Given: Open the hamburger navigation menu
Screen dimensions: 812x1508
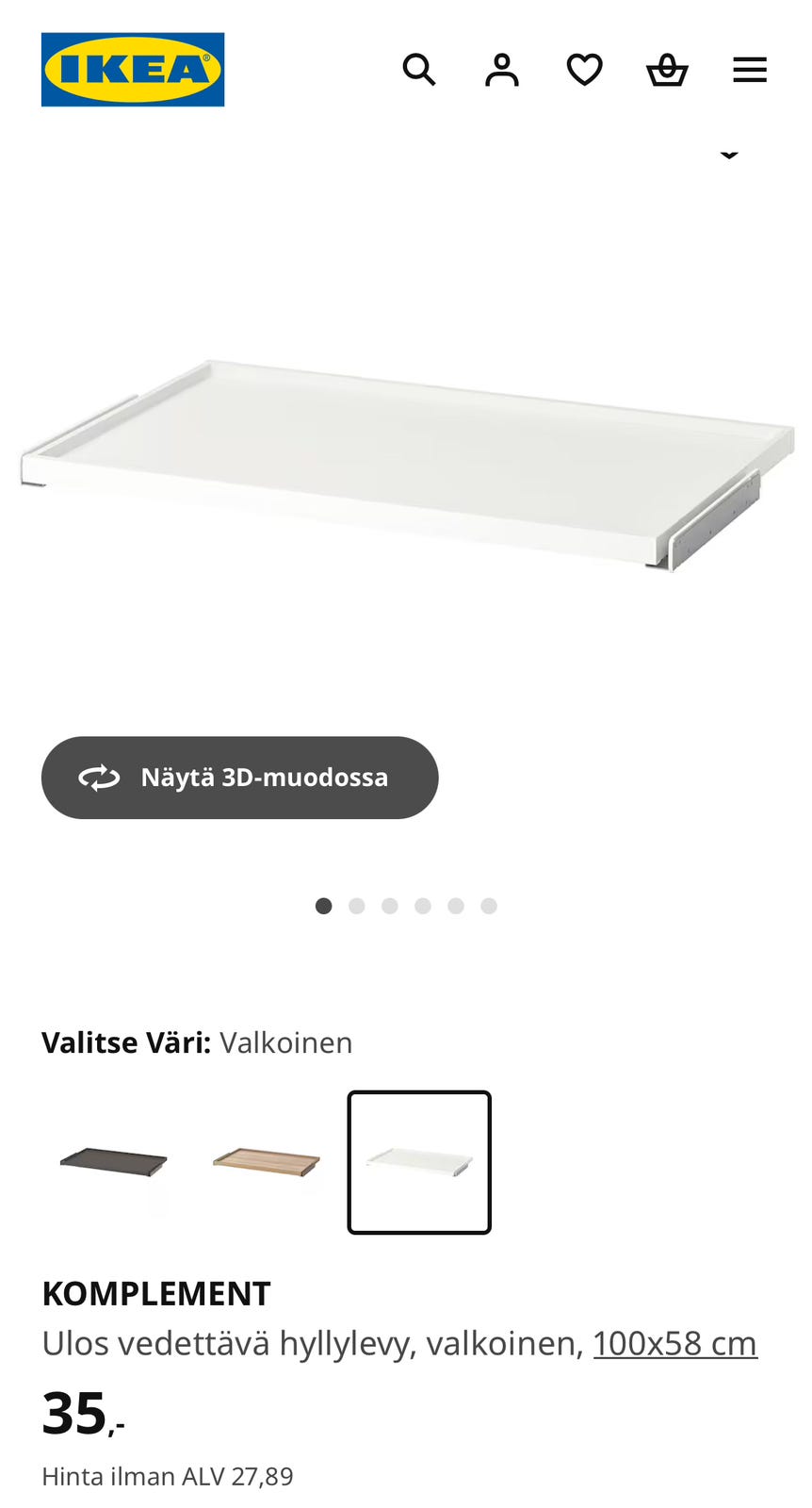Looking at the screenshot, I should (750, 68).
